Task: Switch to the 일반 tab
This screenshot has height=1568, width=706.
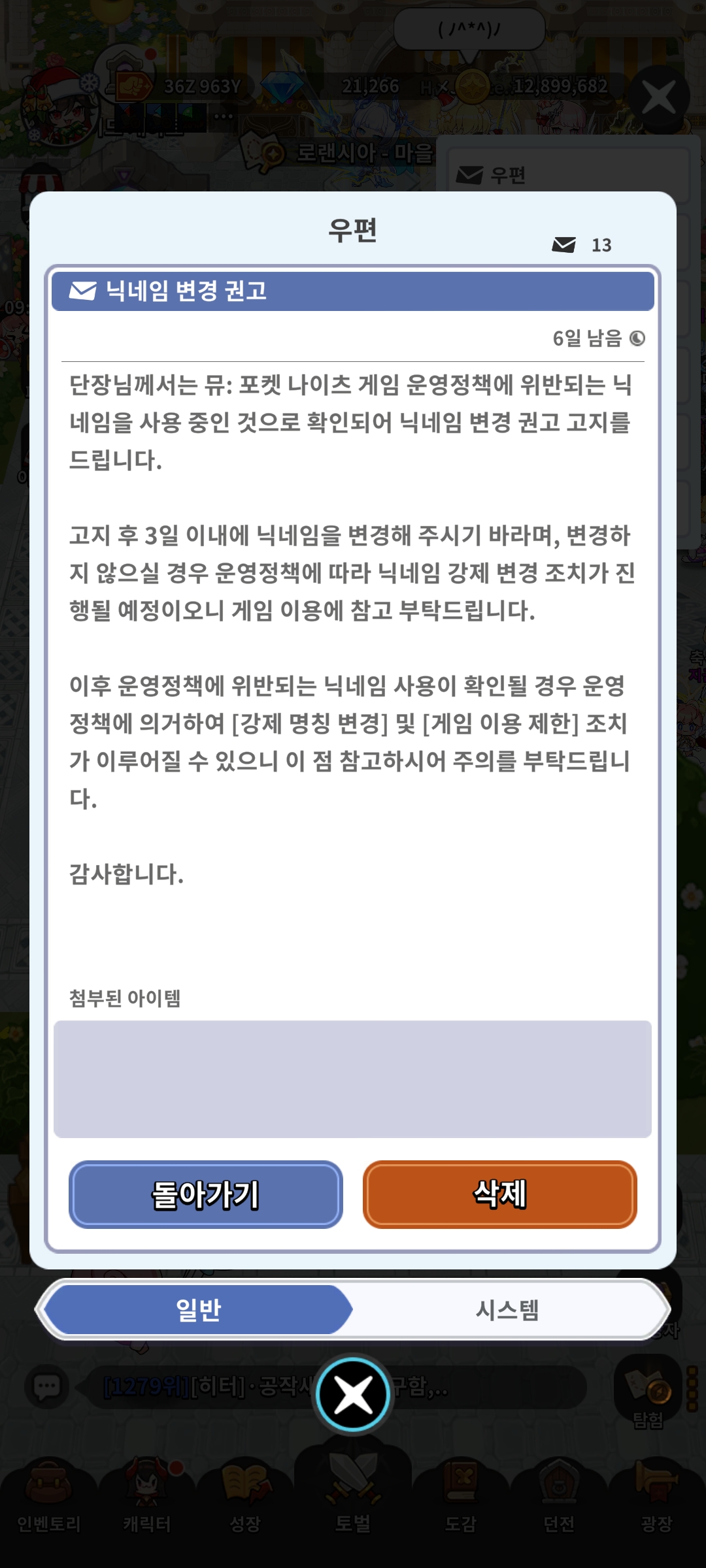Action: (x=199, y=1309)
